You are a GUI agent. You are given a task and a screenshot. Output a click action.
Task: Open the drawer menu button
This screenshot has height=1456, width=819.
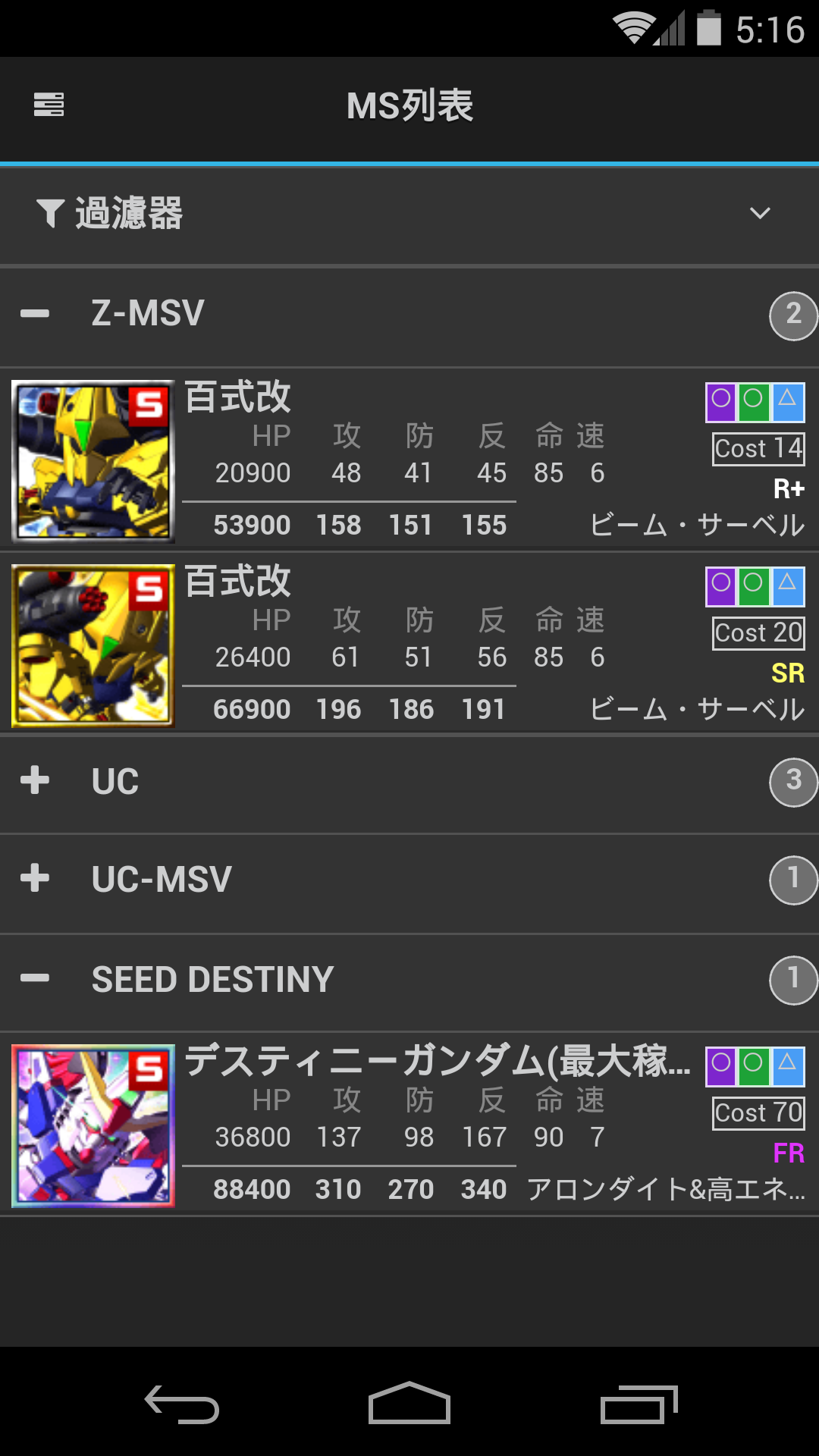tap(49, 105)
